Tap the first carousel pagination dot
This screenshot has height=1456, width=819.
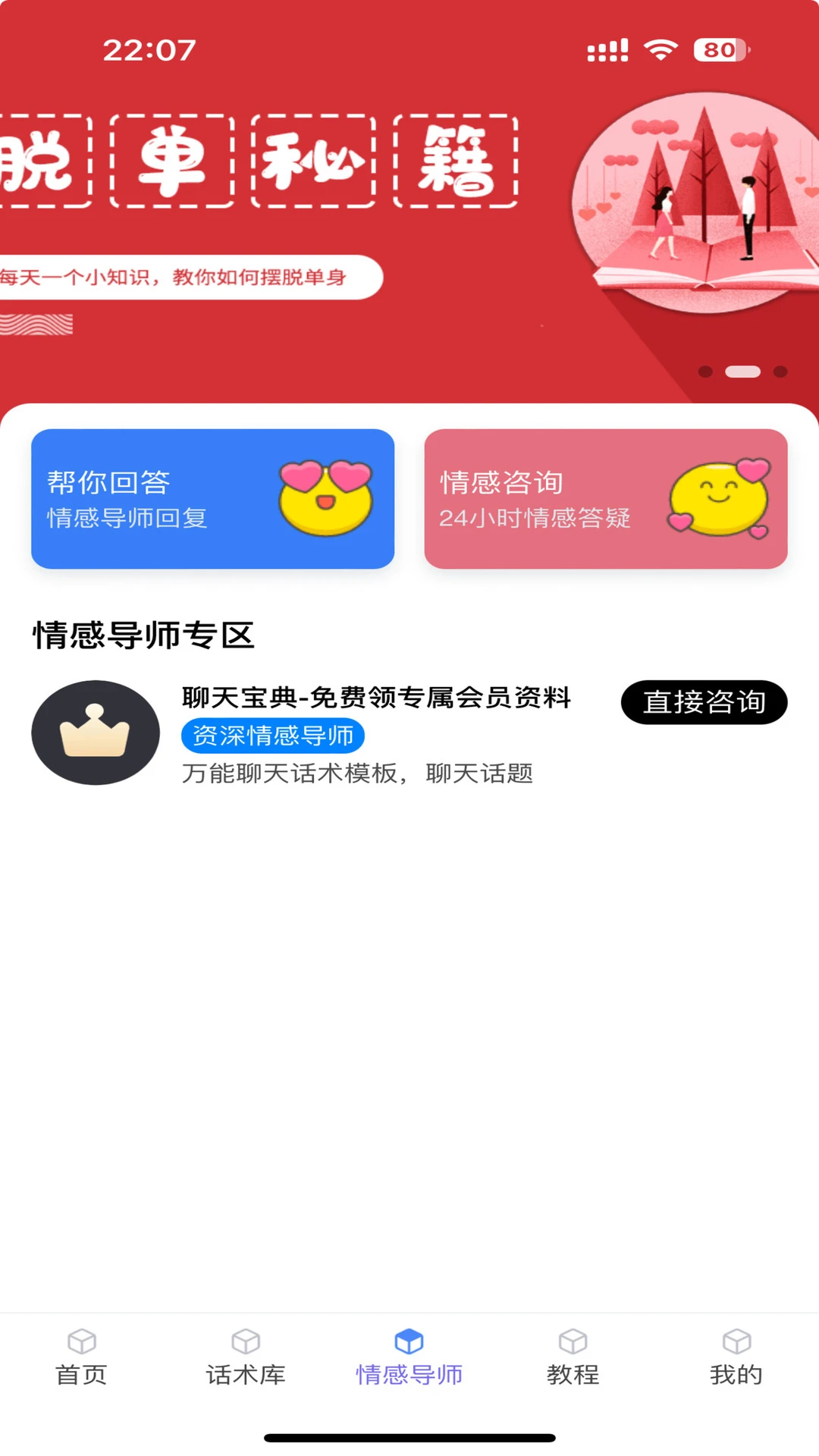pyautogui.click(x=704, y=371)
